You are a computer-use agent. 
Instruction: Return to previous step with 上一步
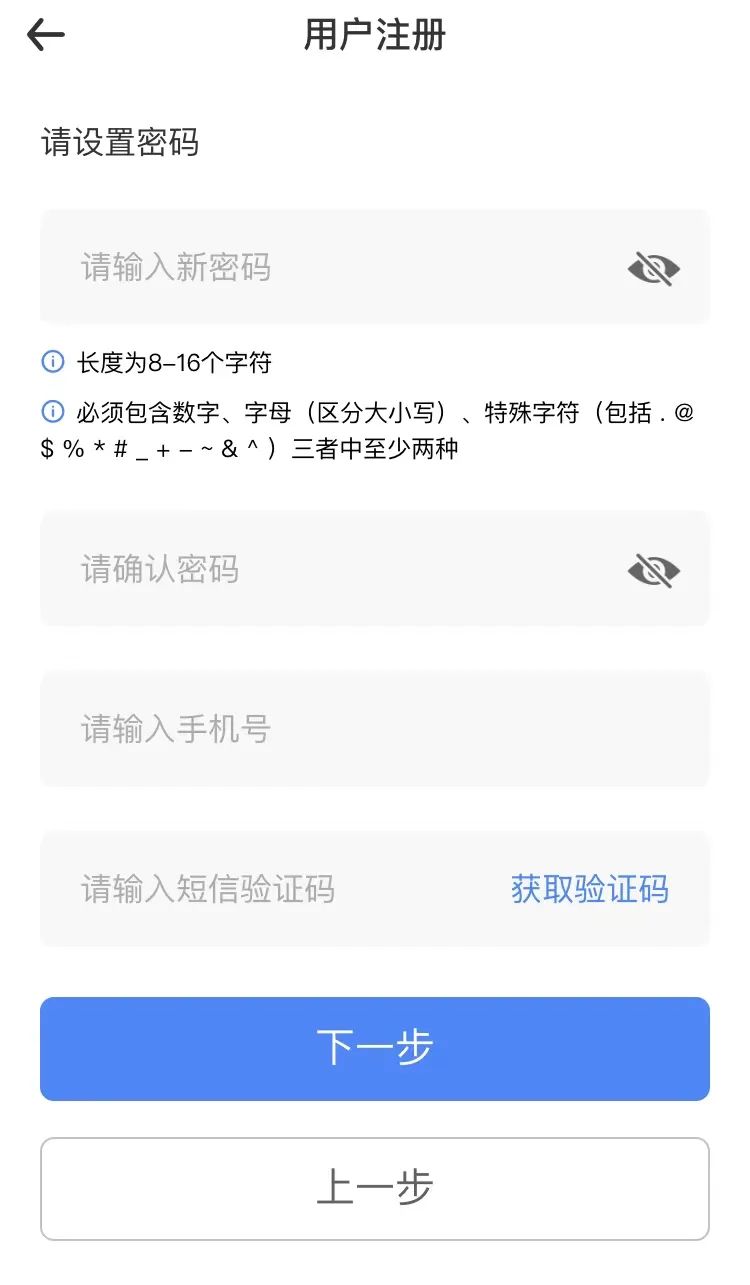click(375, 1189)
